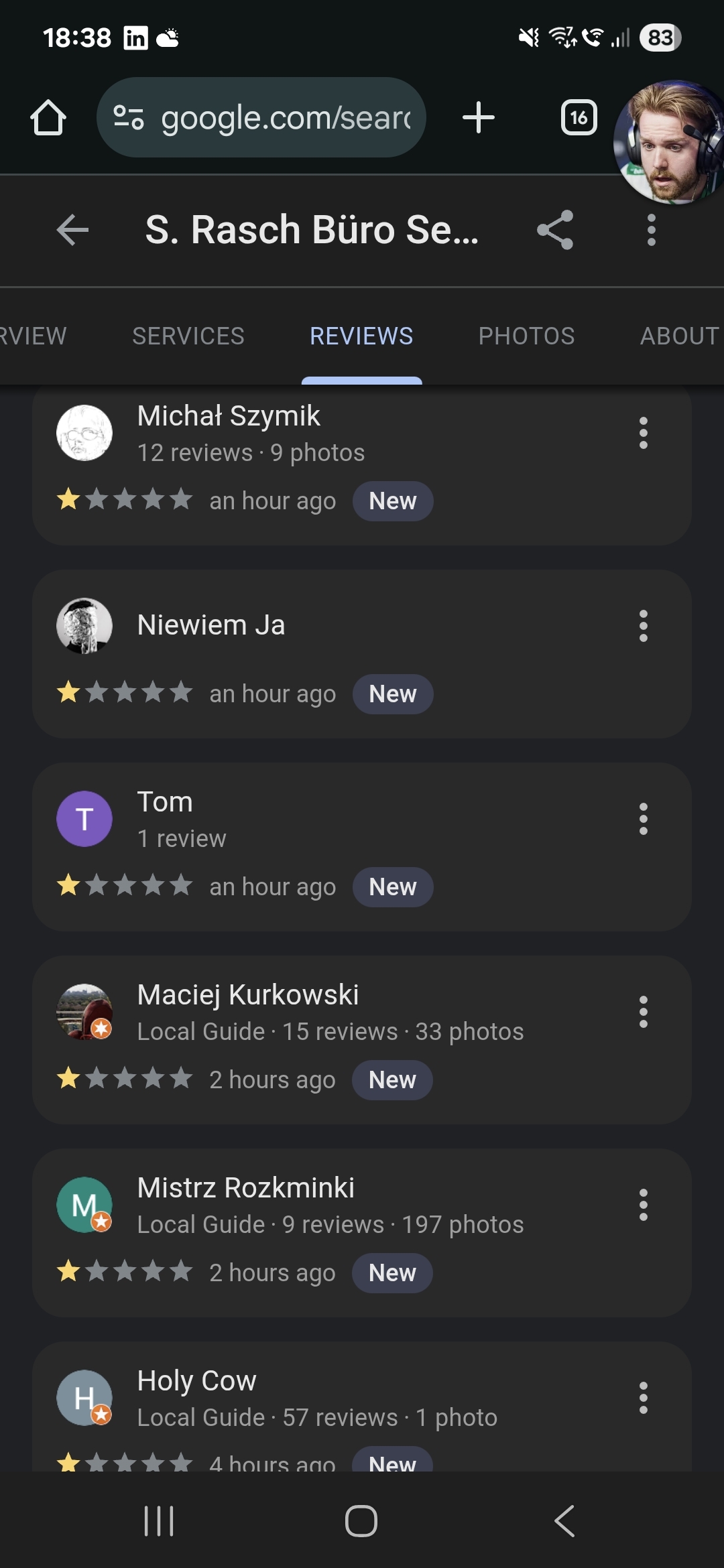Tap the browser address bar
The width and height of the screenshot is (724, 1568).
click(261, 118)
